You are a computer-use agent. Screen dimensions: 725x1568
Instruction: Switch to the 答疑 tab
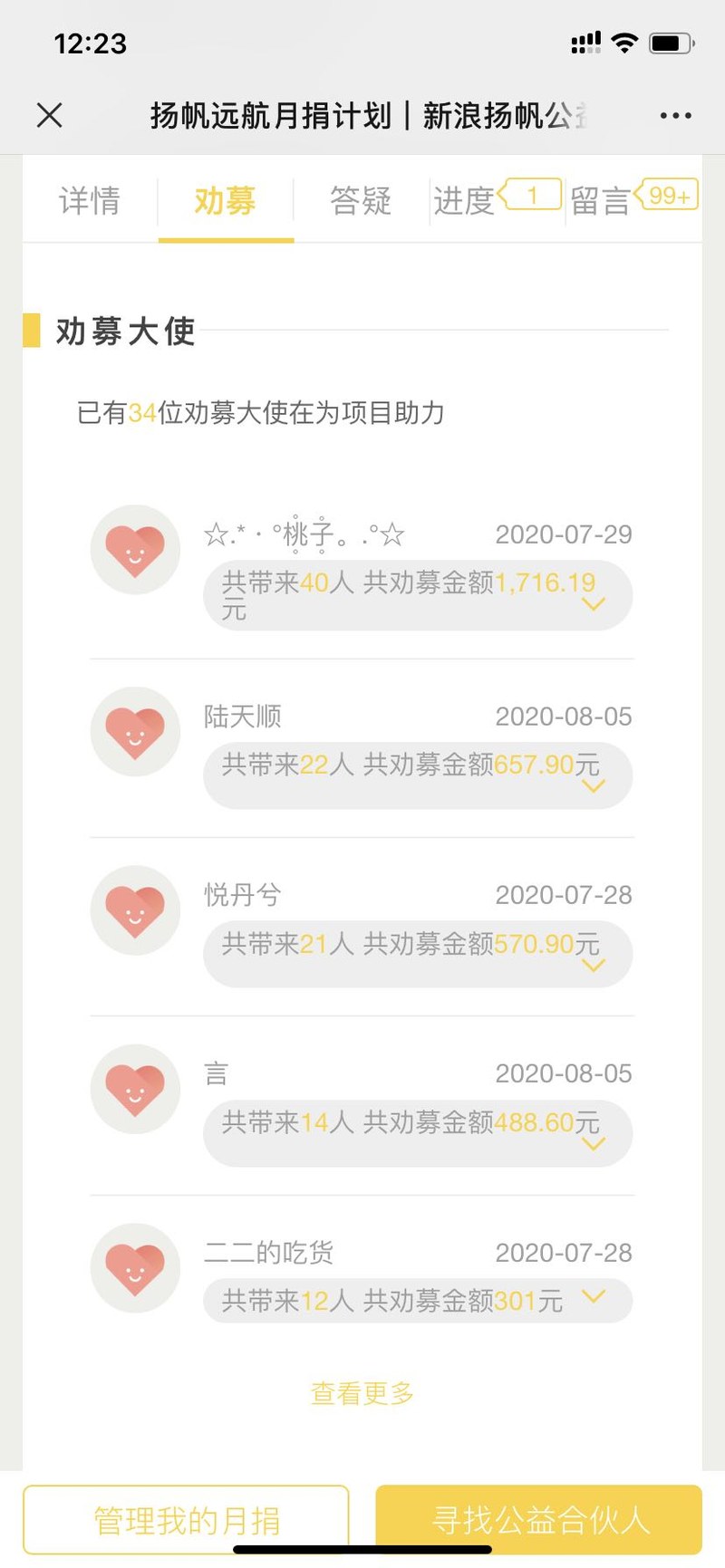361,200
